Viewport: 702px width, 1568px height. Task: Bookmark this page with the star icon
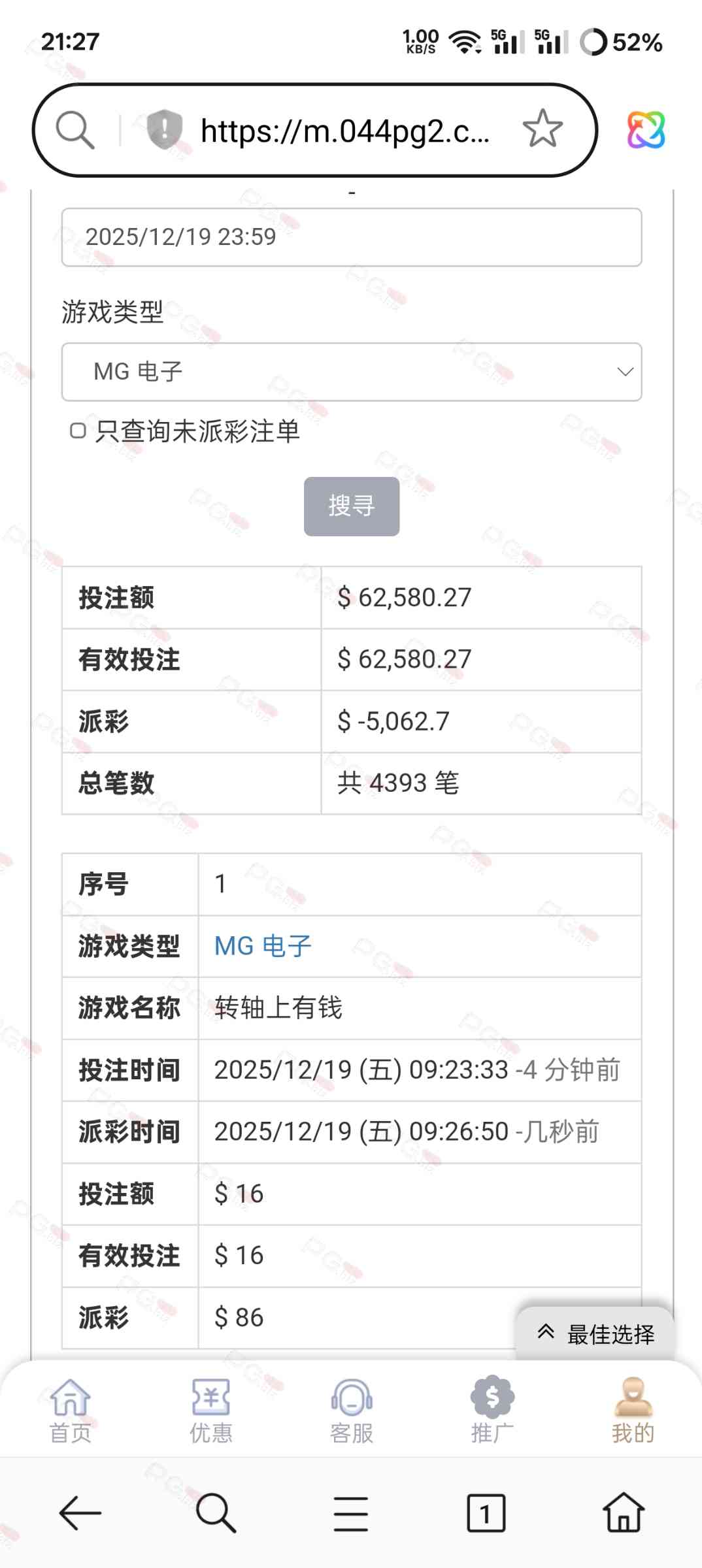point(542,129)
